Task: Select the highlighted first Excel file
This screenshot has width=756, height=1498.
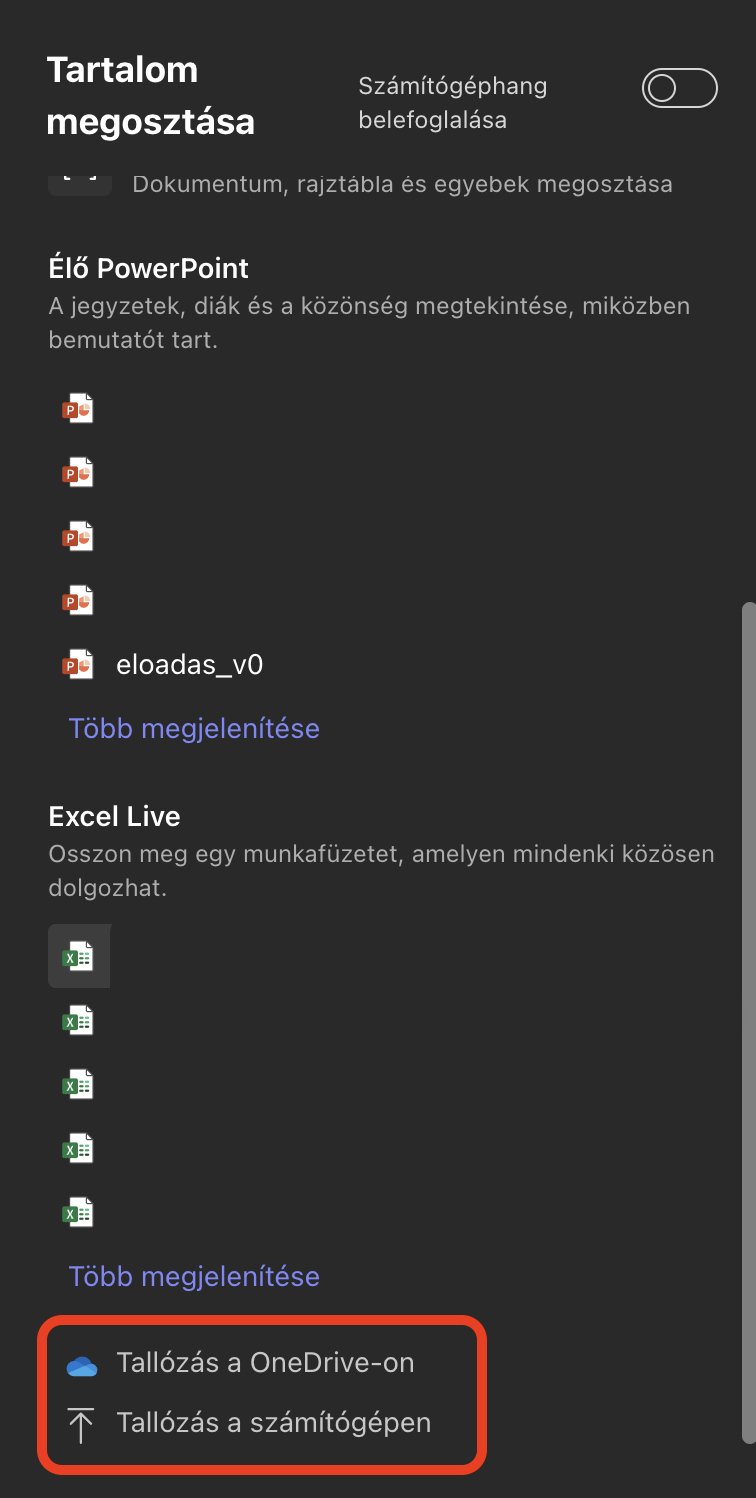Action: pos(79,957)
